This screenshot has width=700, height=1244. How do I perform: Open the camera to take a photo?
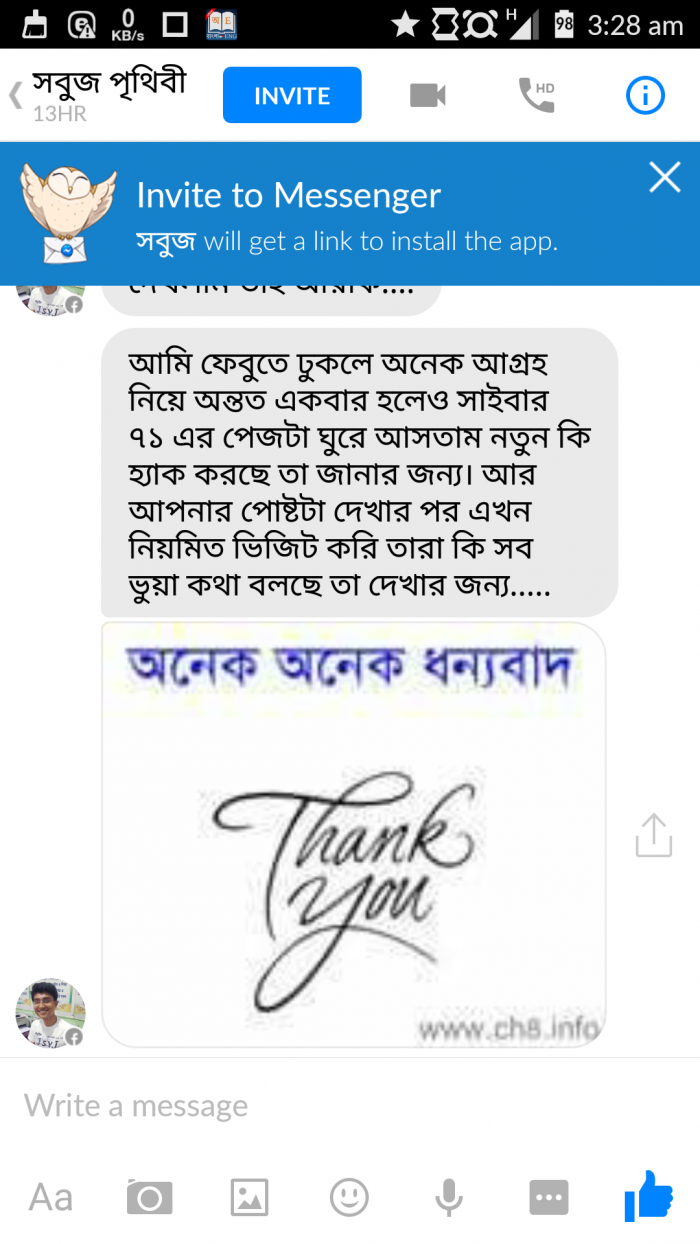point(149,1196)
